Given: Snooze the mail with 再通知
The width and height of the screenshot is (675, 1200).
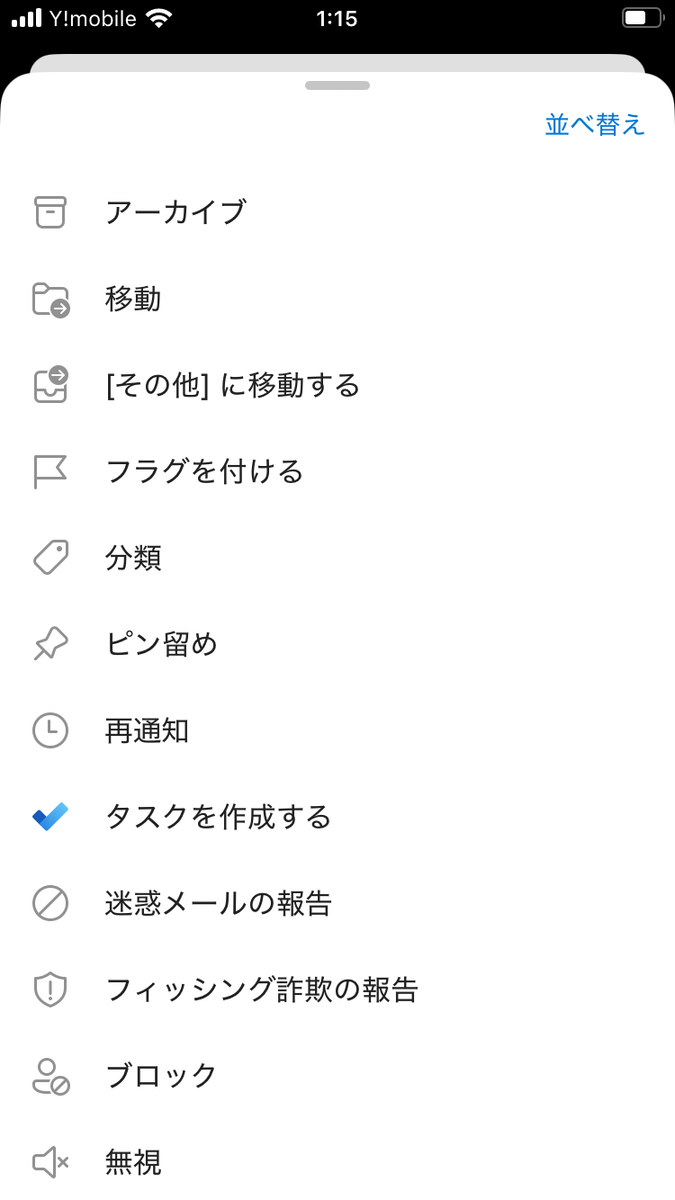Looking at the screenshot, I should point(147,731).
